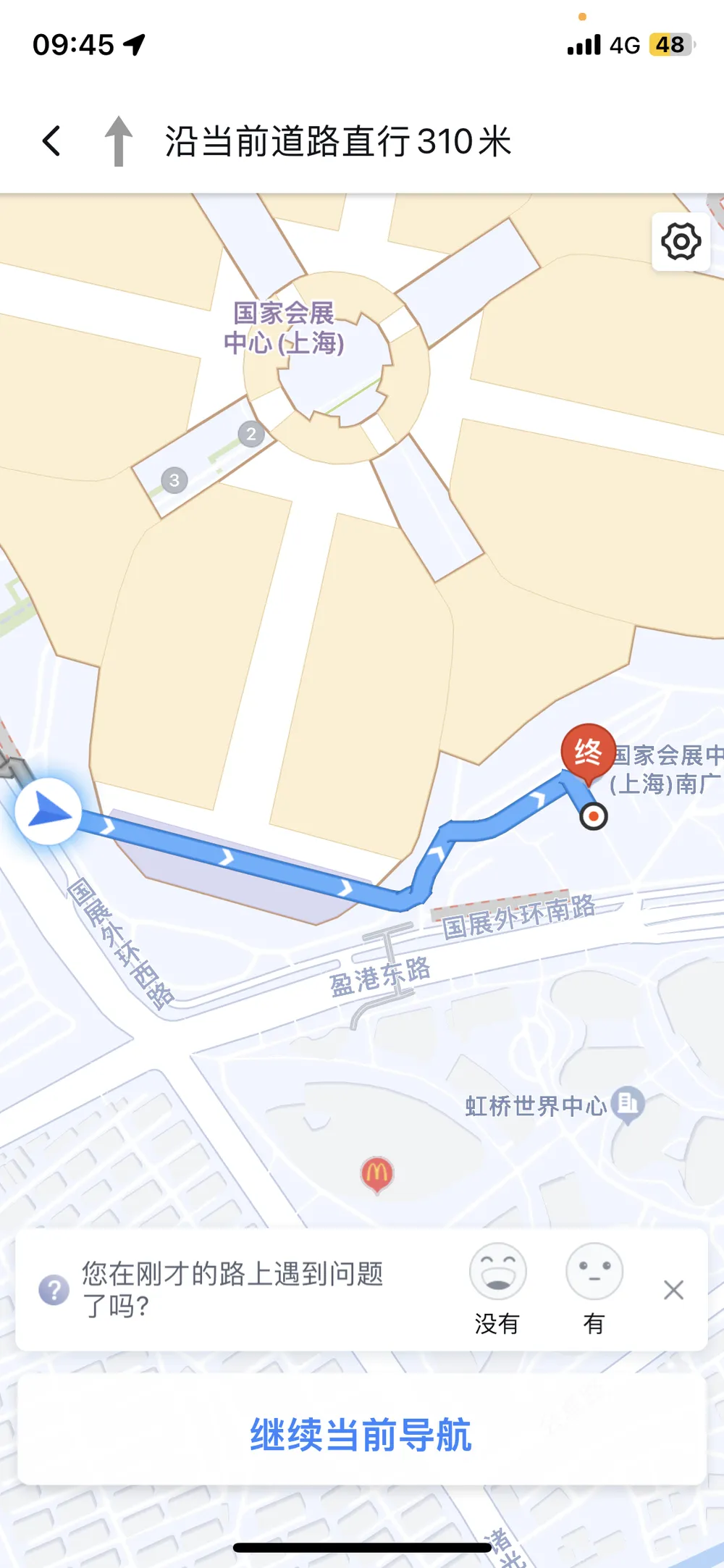Select entrance marker 3 on the map
Viewport: 724px width, 1568px height.
174,479
